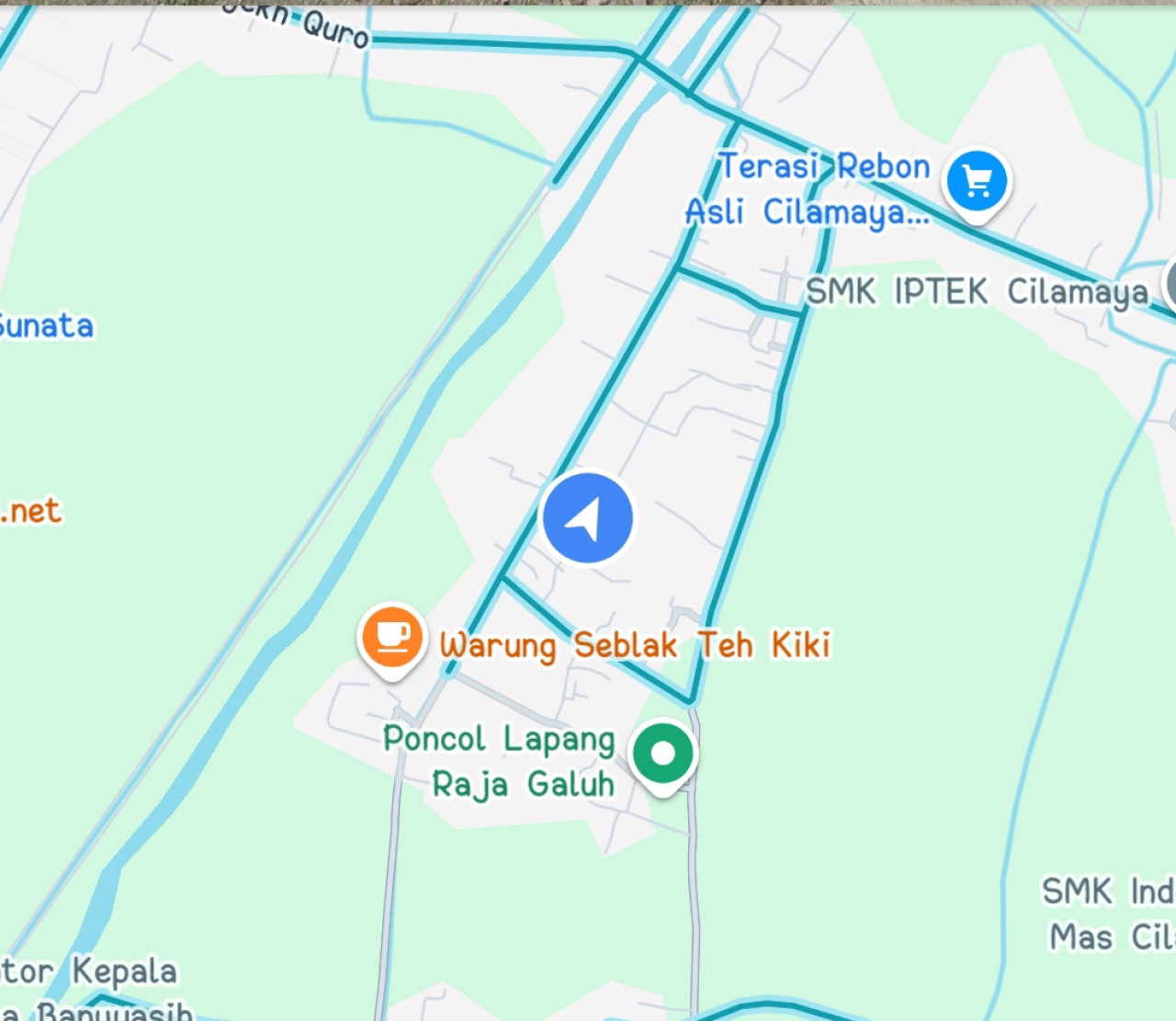This screenshot has width=1176, height=1021.
Task: Open SMK IPTEK Cilamaya place label
Action: coord(977,292)
